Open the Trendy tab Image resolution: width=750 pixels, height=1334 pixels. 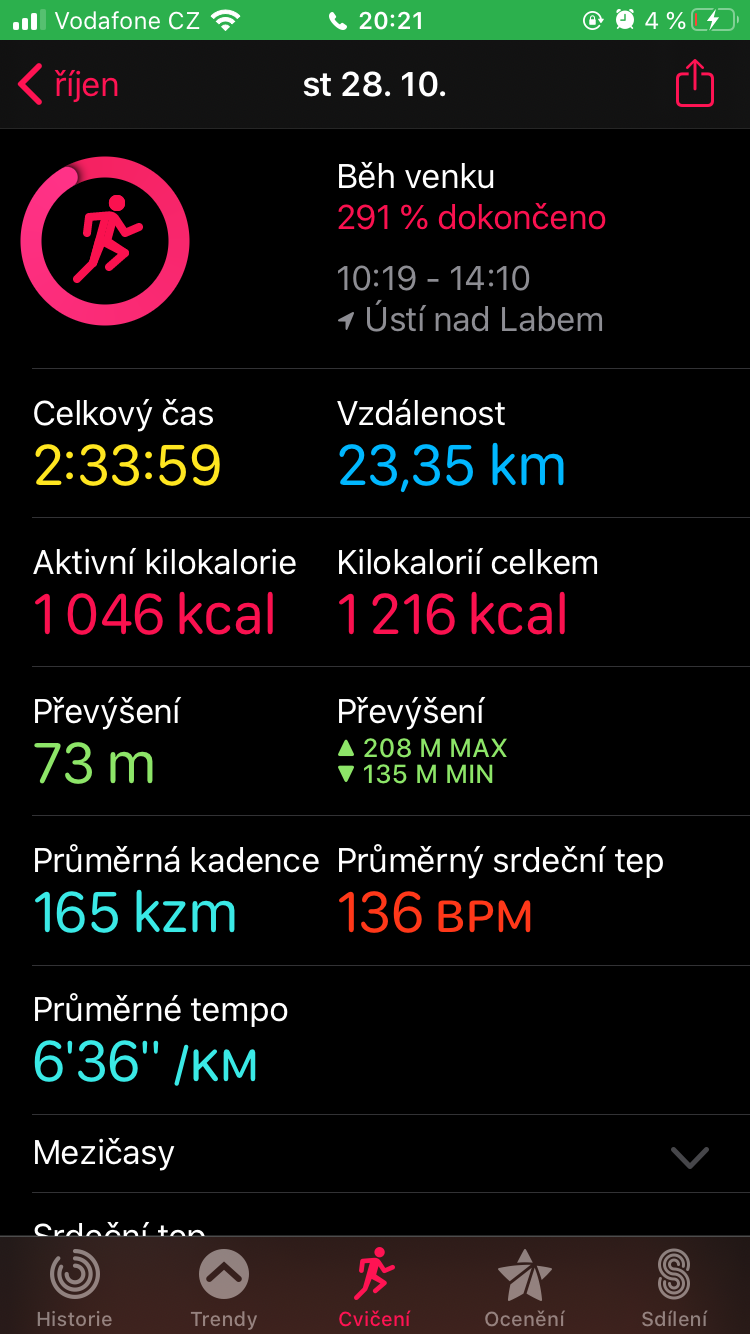[224, 1287]
